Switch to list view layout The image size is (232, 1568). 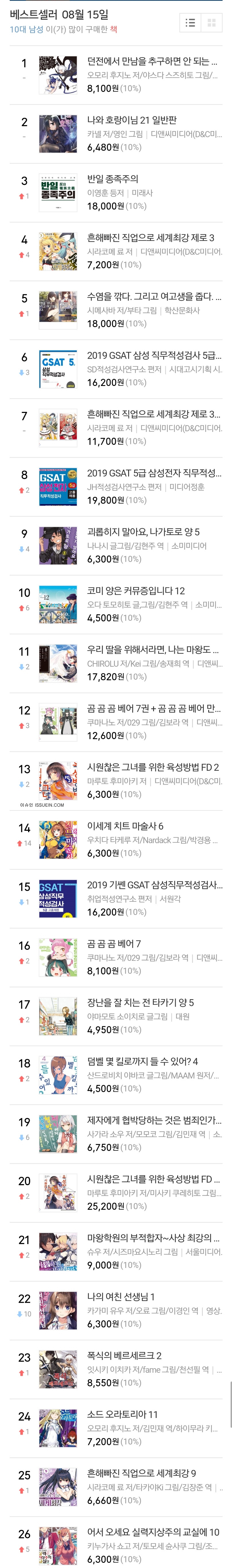click(x=191, y=22)
